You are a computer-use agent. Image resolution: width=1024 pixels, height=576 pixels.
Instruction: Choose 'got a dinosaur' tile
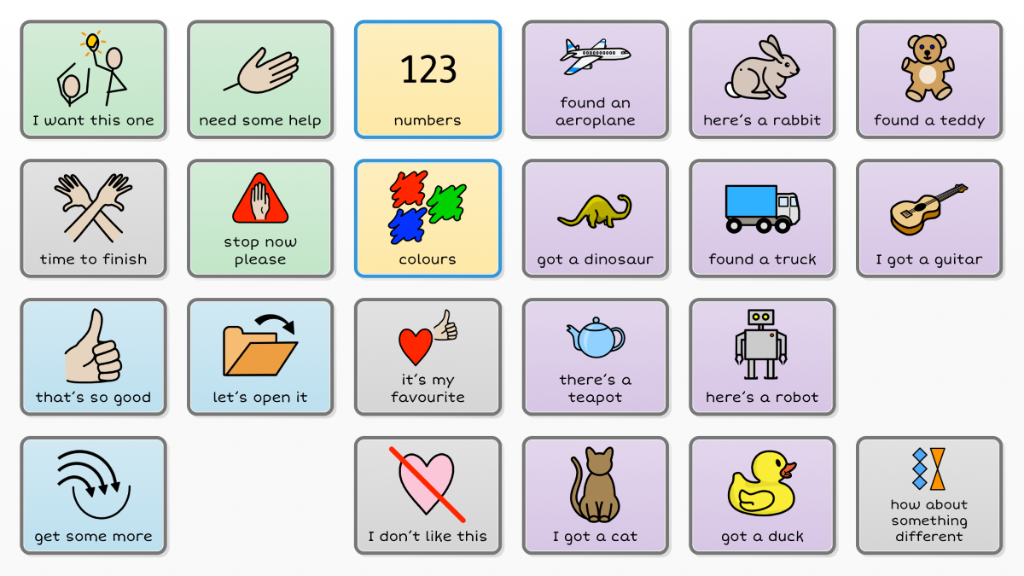[x=595, y=218]
